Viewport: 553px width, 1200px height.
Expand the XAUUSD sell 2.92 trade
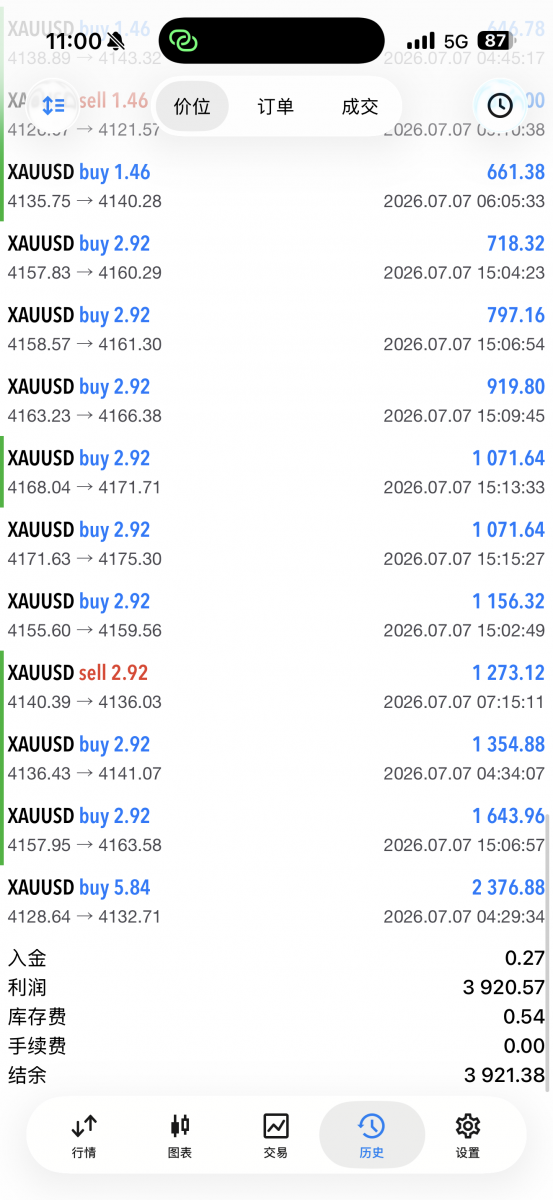(276, 687)
